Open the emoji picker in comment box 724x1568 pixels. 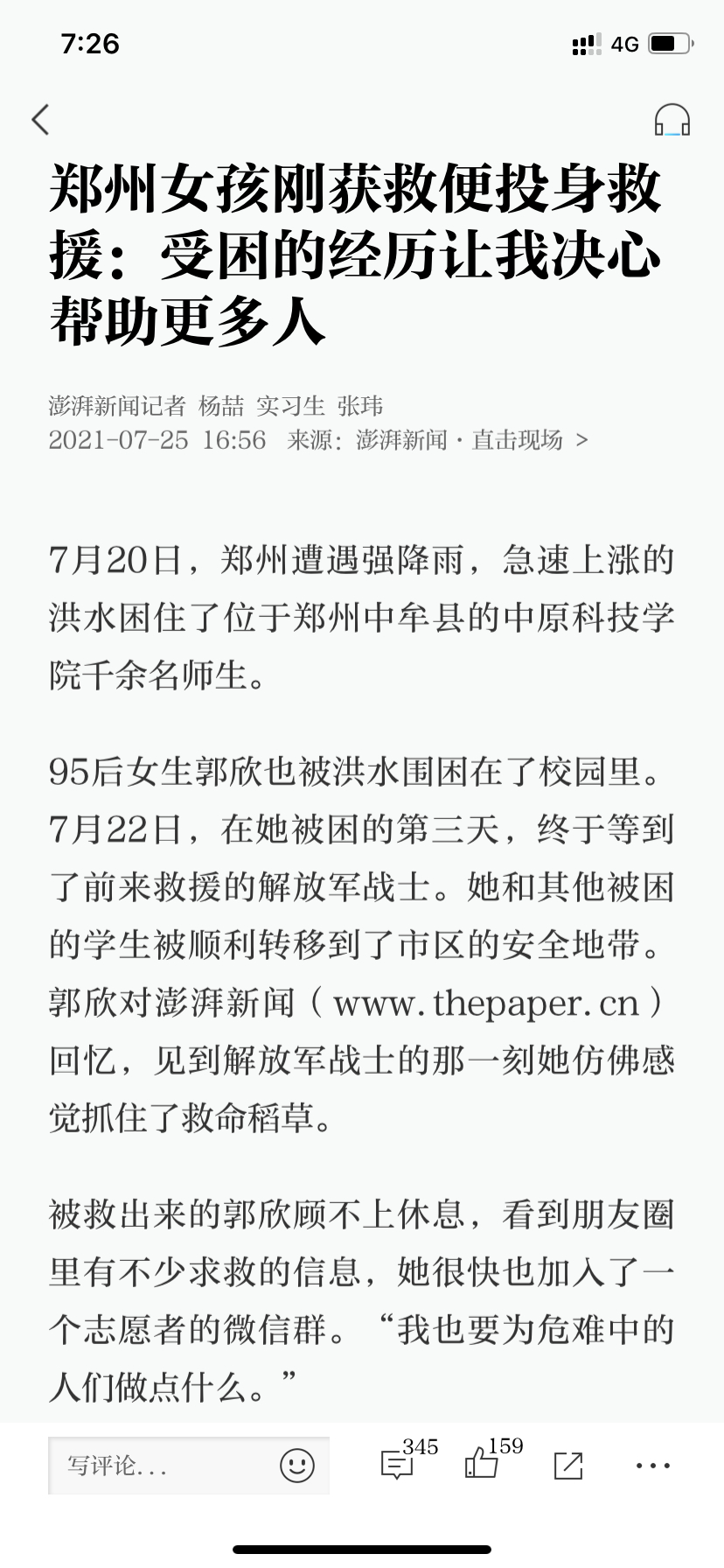pos(296,1465)
